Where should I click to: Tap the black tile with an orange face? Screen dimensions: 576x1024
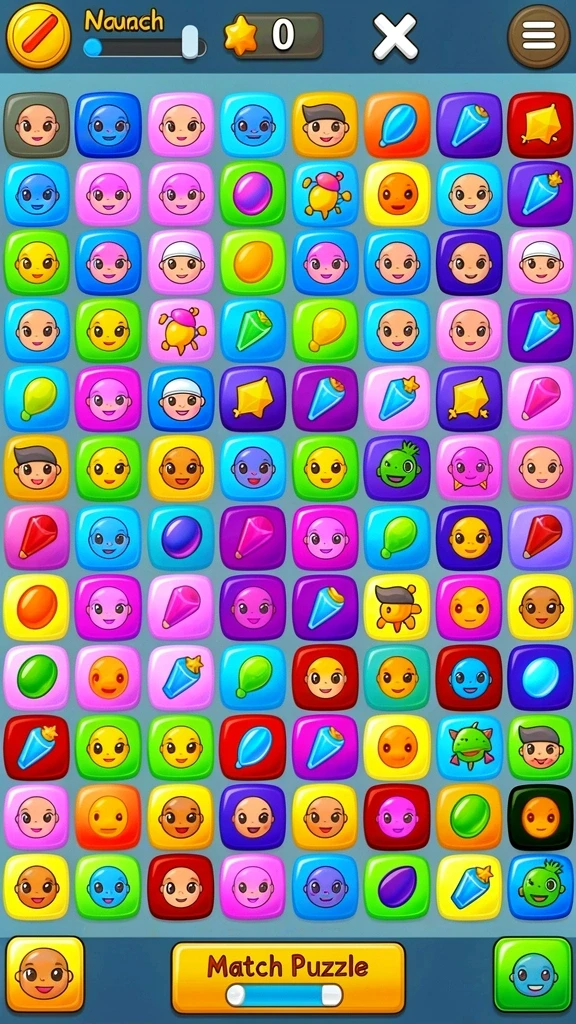tap(540, 817)
